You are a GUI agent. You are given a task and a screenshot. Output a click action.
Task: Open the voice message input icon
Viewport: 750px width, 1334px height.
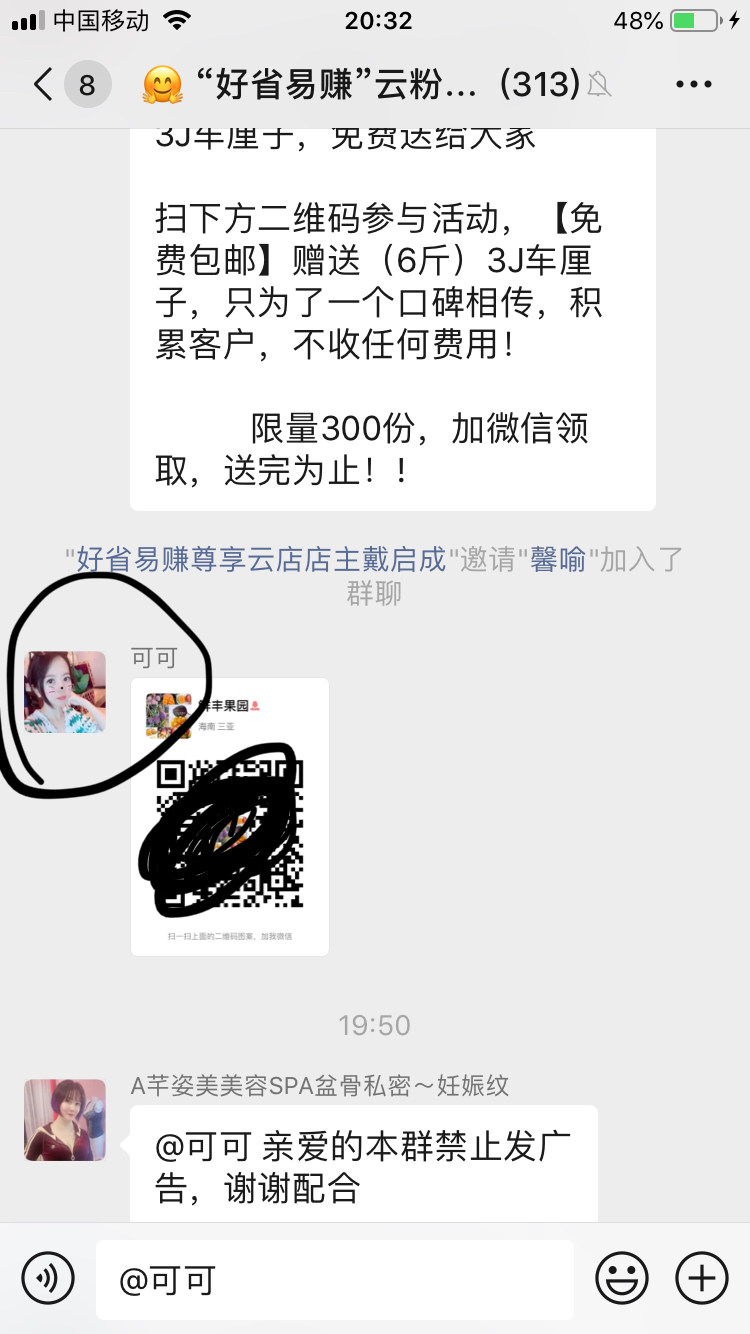47,1277
